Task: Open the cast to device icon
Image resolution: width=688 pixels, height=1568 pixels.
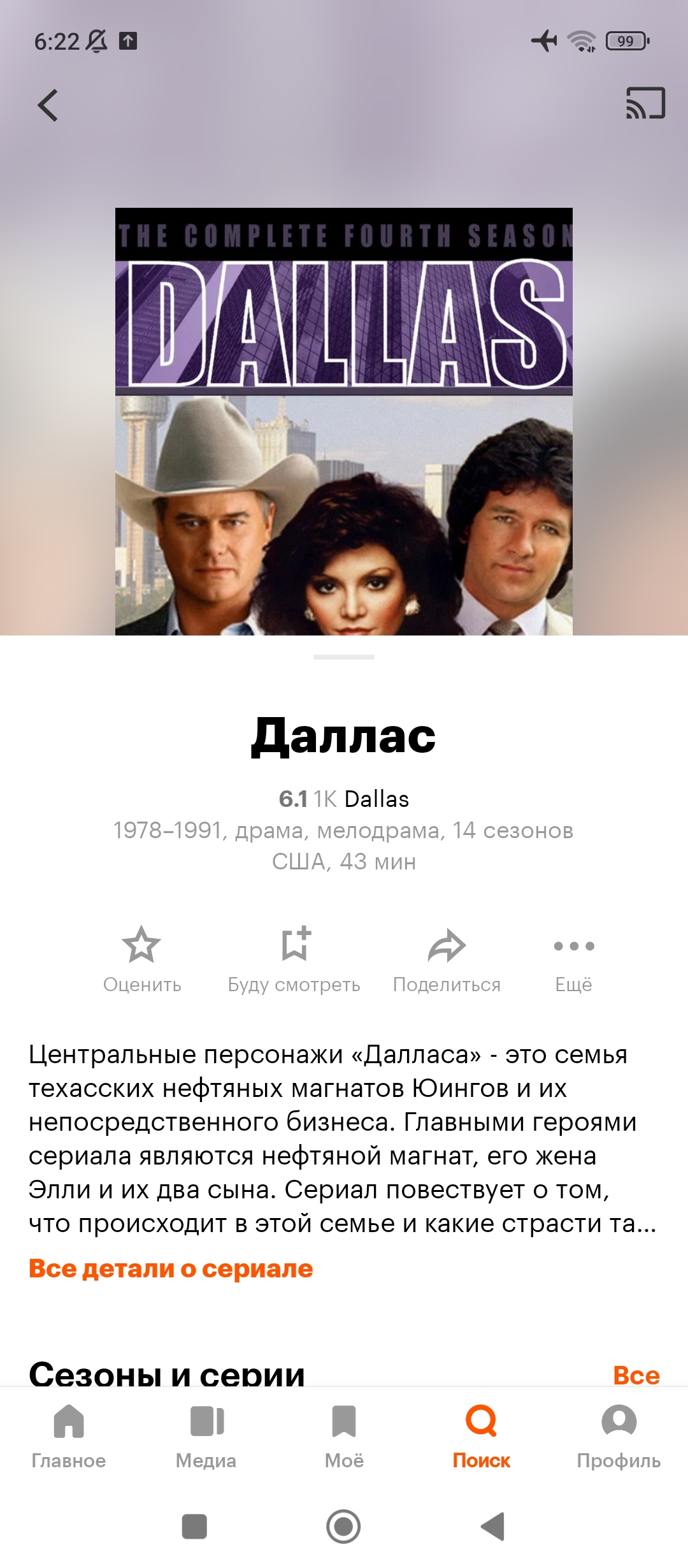Action: 645,103
